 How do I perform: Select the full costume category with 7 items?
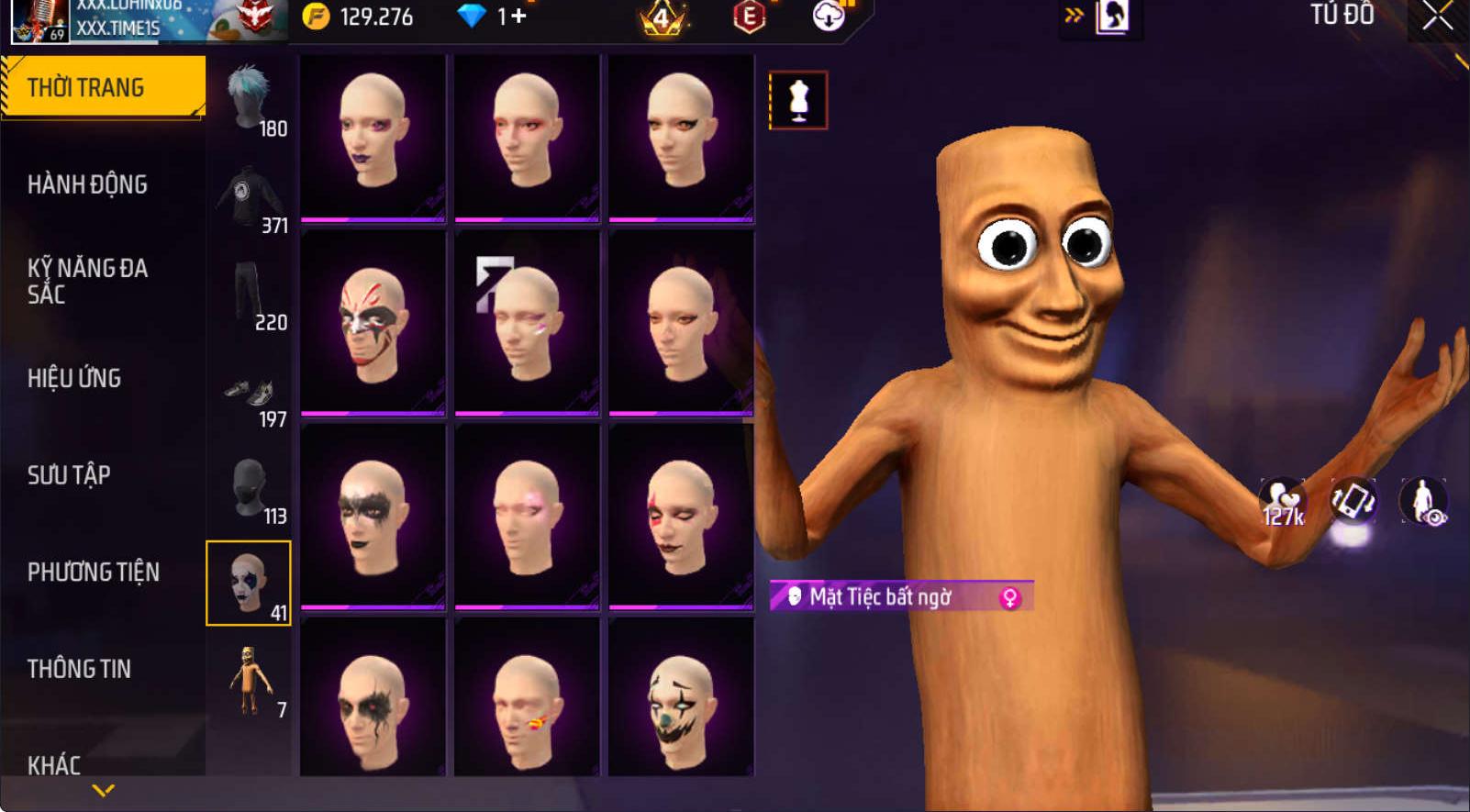[250, 681]
